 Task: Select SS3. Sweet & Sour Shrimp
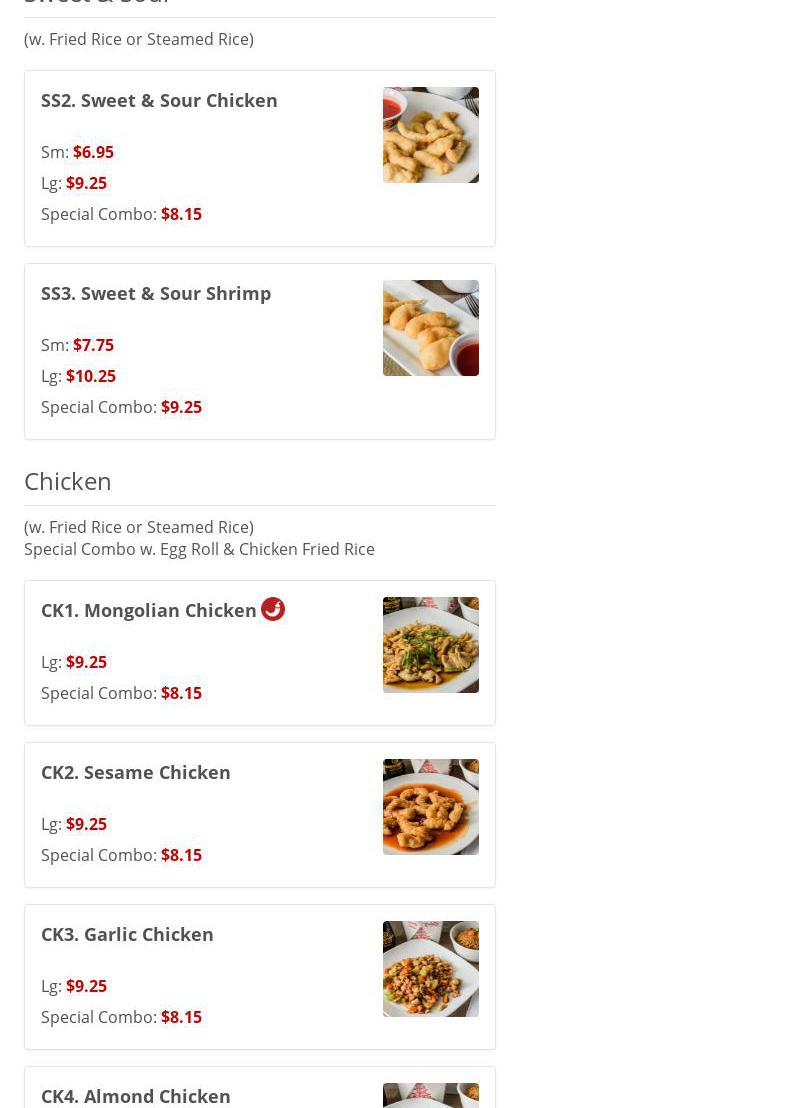[156, 294]
